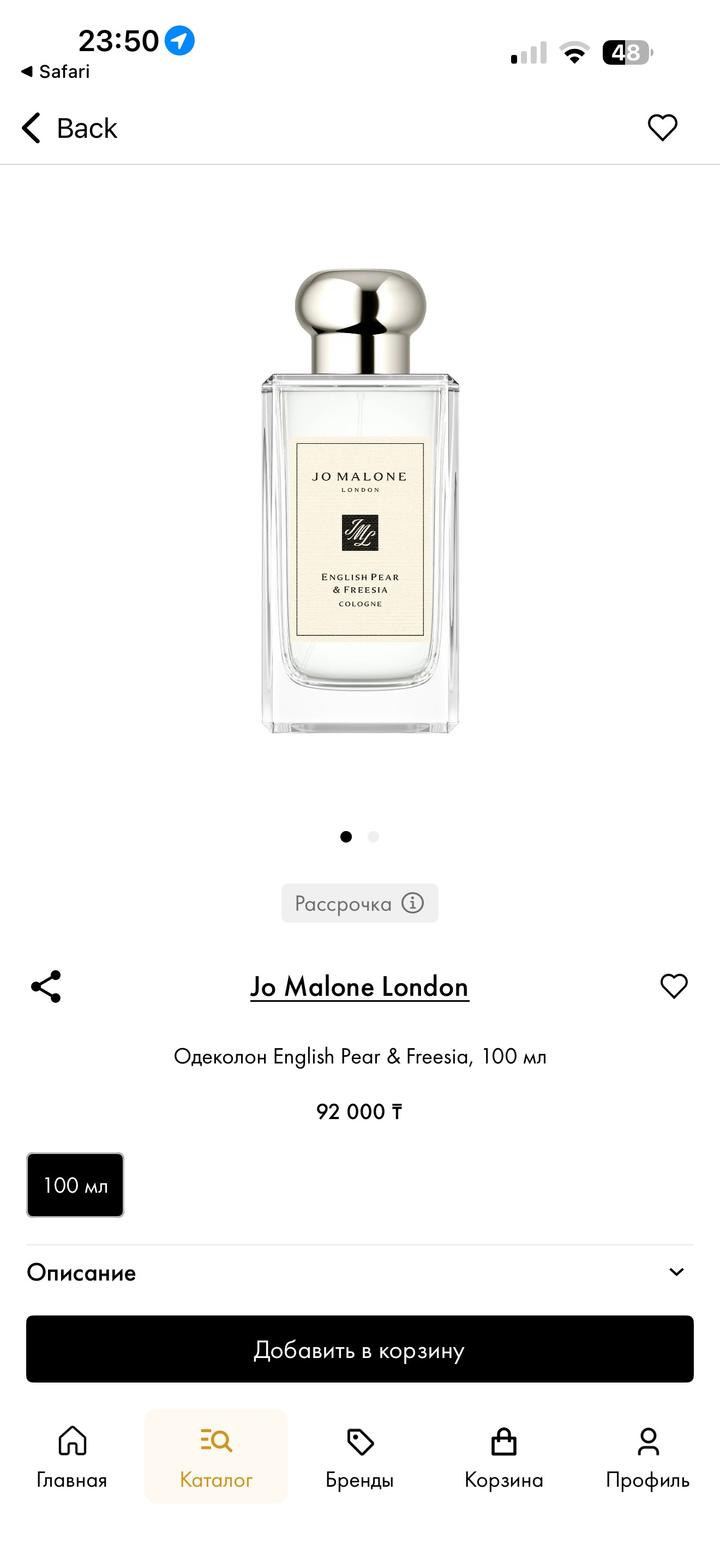Favorite the product with the top heart icon
This screenshot has width=720, height=1564.
click(x=662, y=128)
